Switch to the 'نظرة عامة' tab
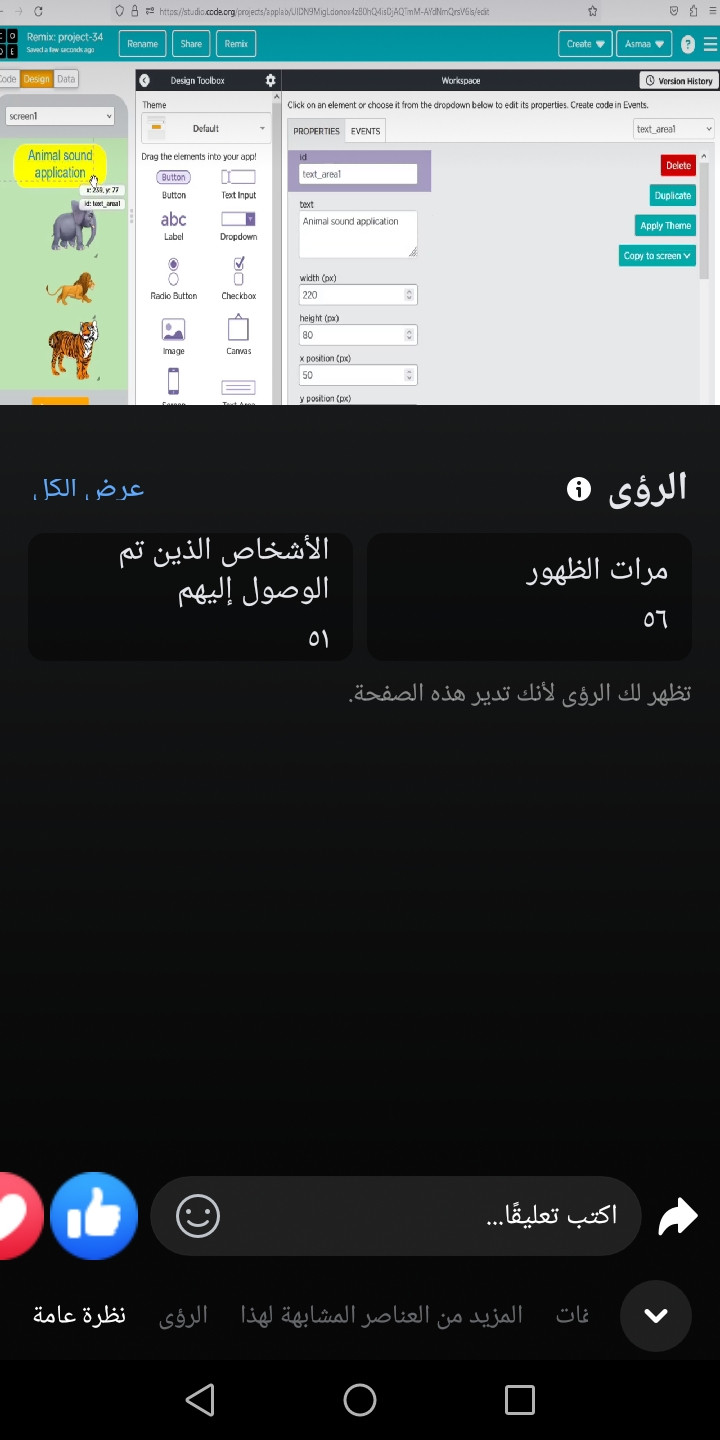The image size is (720, 1440). click(x=79, y=1315)
